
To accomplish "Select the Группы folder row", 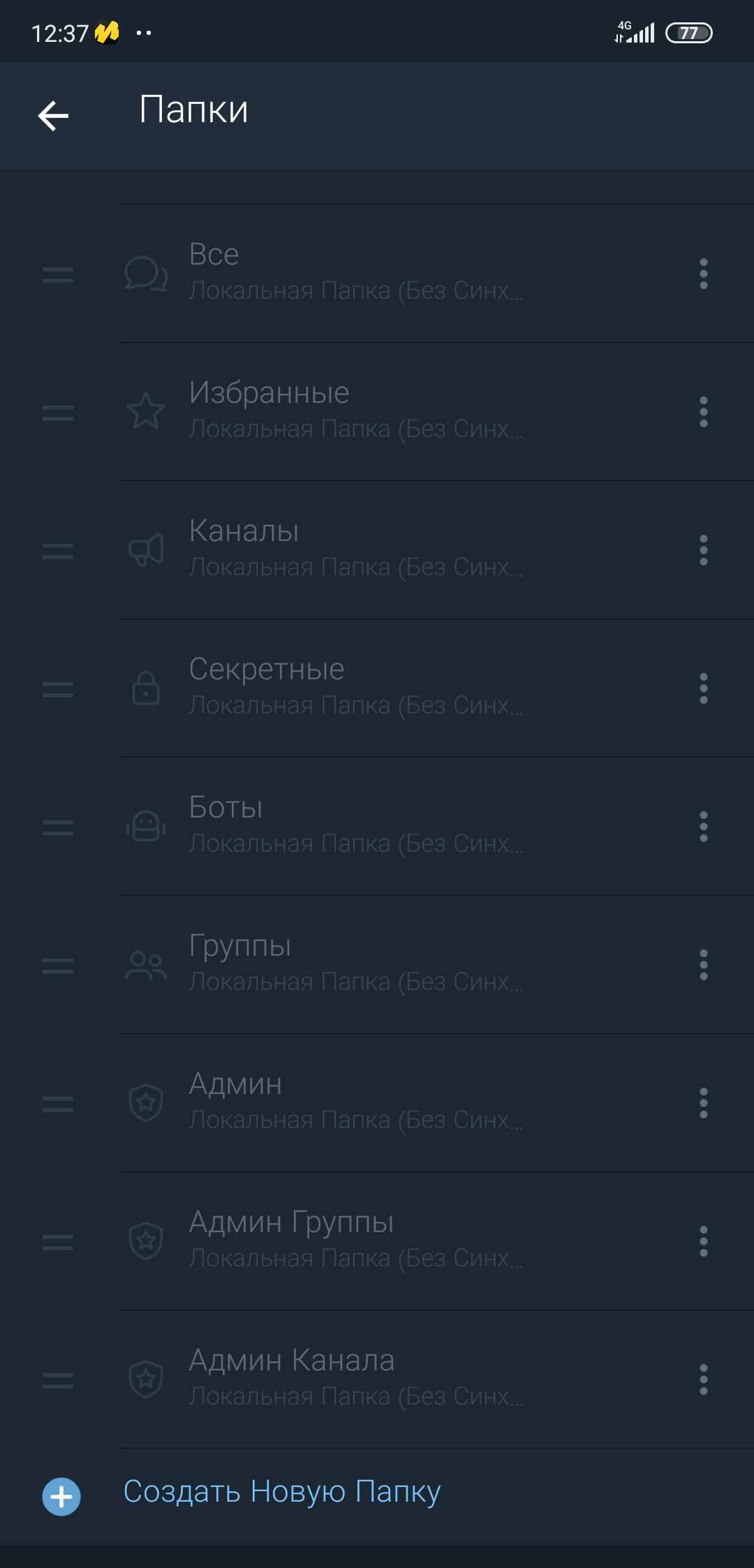I will 356,963.
